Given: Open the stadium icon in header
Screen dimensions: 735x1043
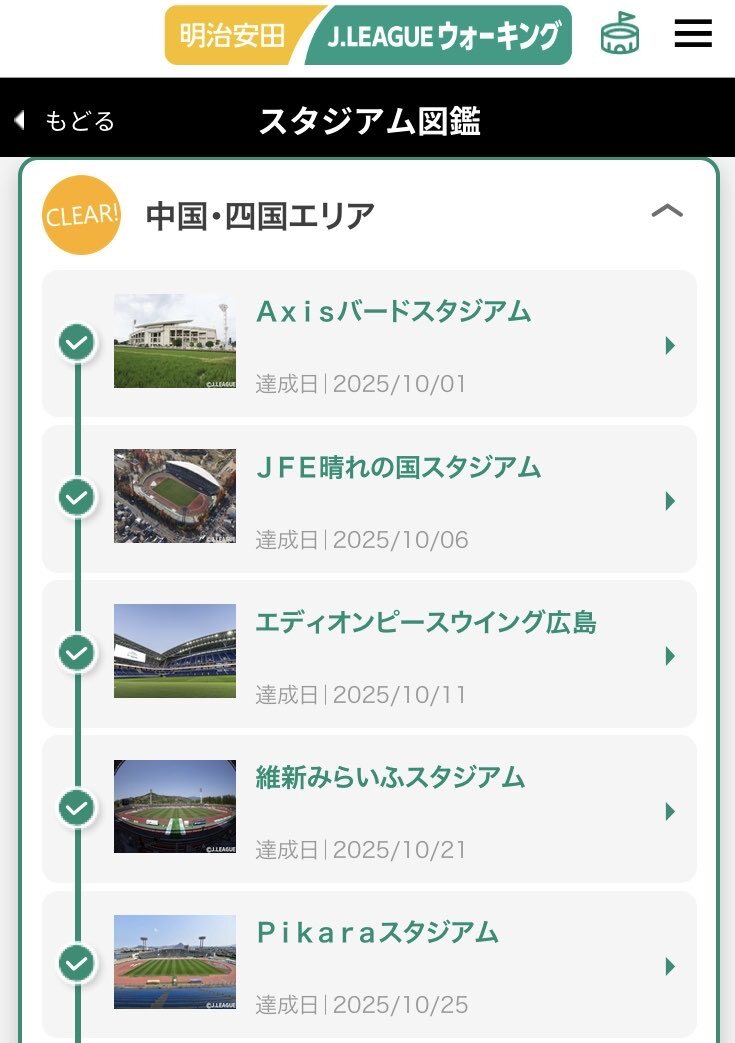Looking at the screenshot, I should click(620, 35).
